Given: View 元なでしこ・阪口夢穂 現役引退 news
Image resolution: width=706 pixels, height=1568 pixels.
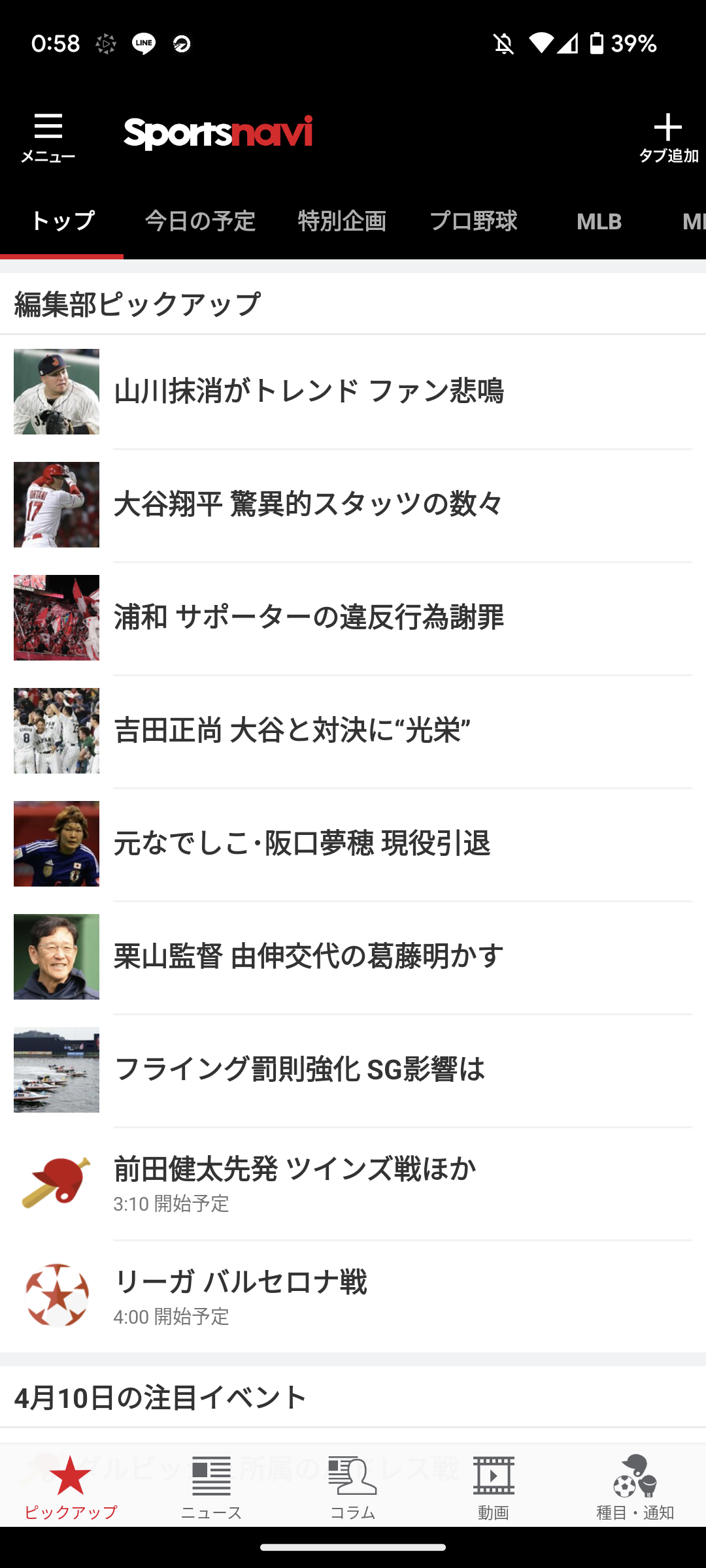Looking at the screenshot, I should (353, 843).
